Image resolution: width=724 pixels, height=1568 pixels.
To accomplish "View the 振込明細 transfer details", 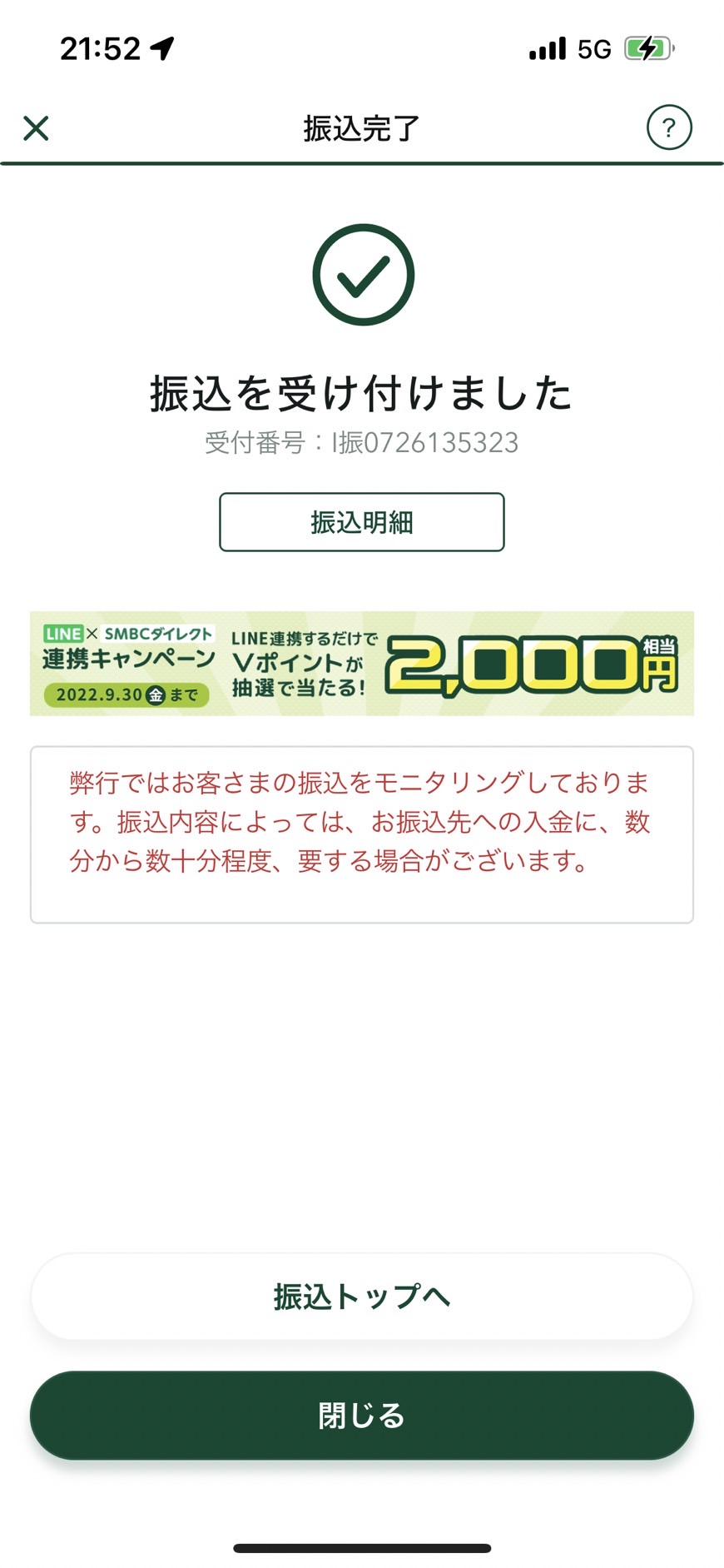I will [362, 522].
